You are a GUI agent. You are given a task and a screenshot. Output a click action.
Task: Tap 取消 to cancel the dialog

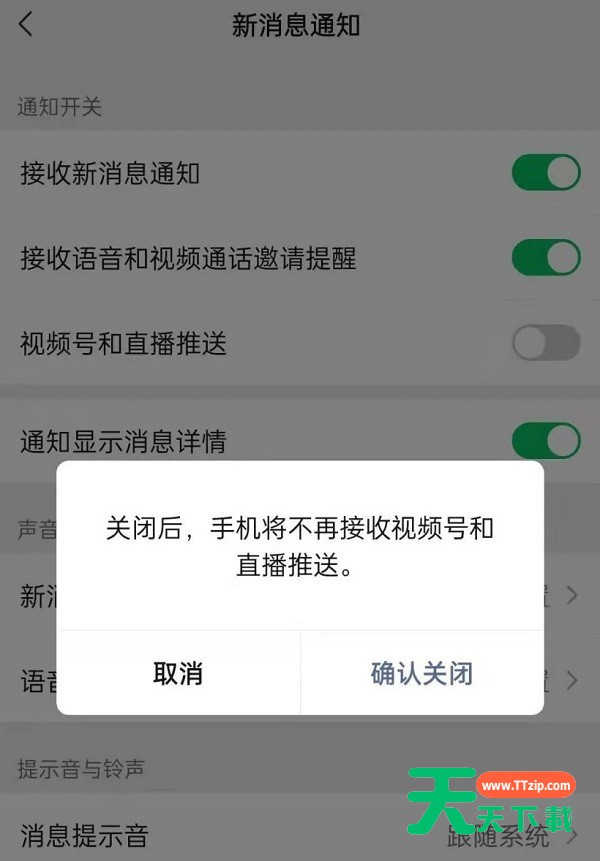[x=178, y=673]
